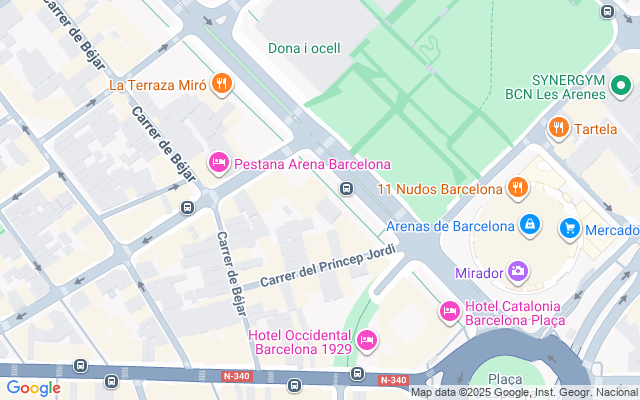Tap the Arenas de Barcelona shopping marker
Image resolution: width=640 pixels, height=400 pixels.
(529, 225)
